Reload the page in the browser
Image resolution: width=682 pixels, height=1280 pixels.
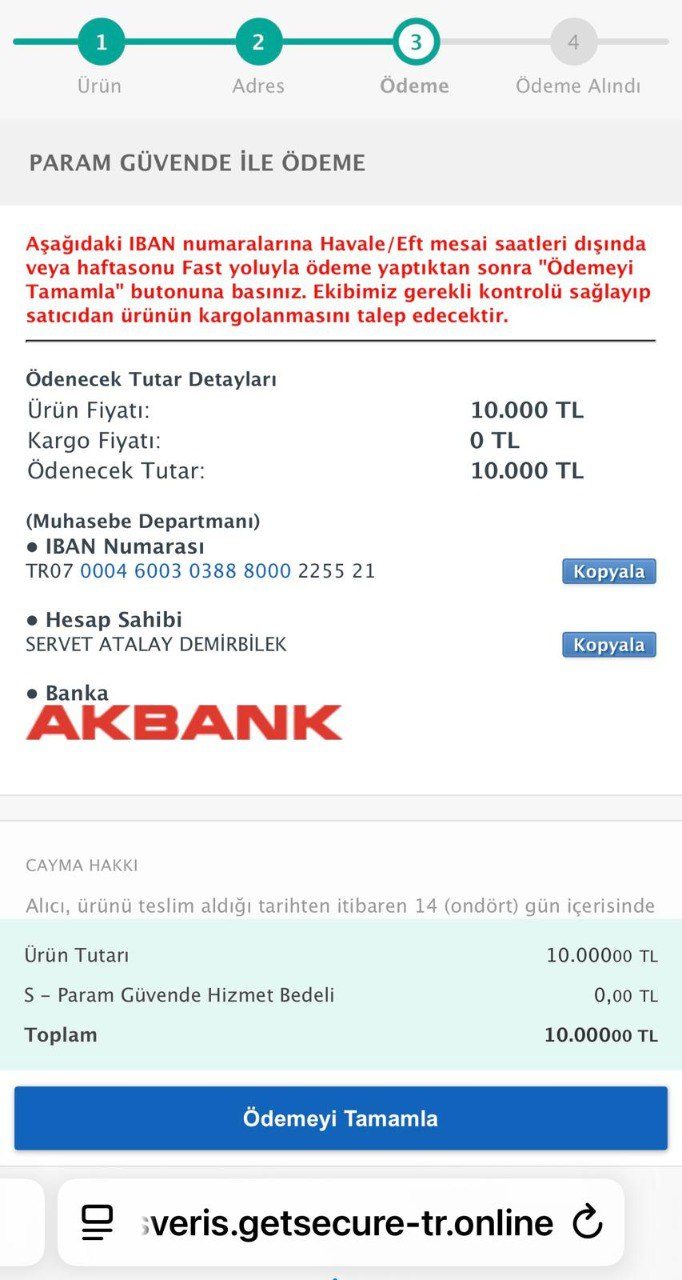pyautogui.click(x=587, y=1222)
